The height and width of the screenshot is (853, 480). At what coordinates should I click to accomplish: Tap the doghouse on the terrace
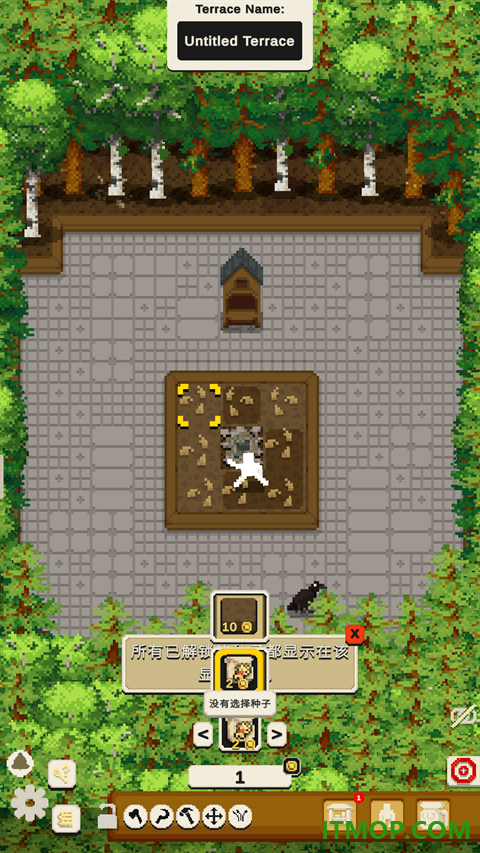tap(242, 288)
